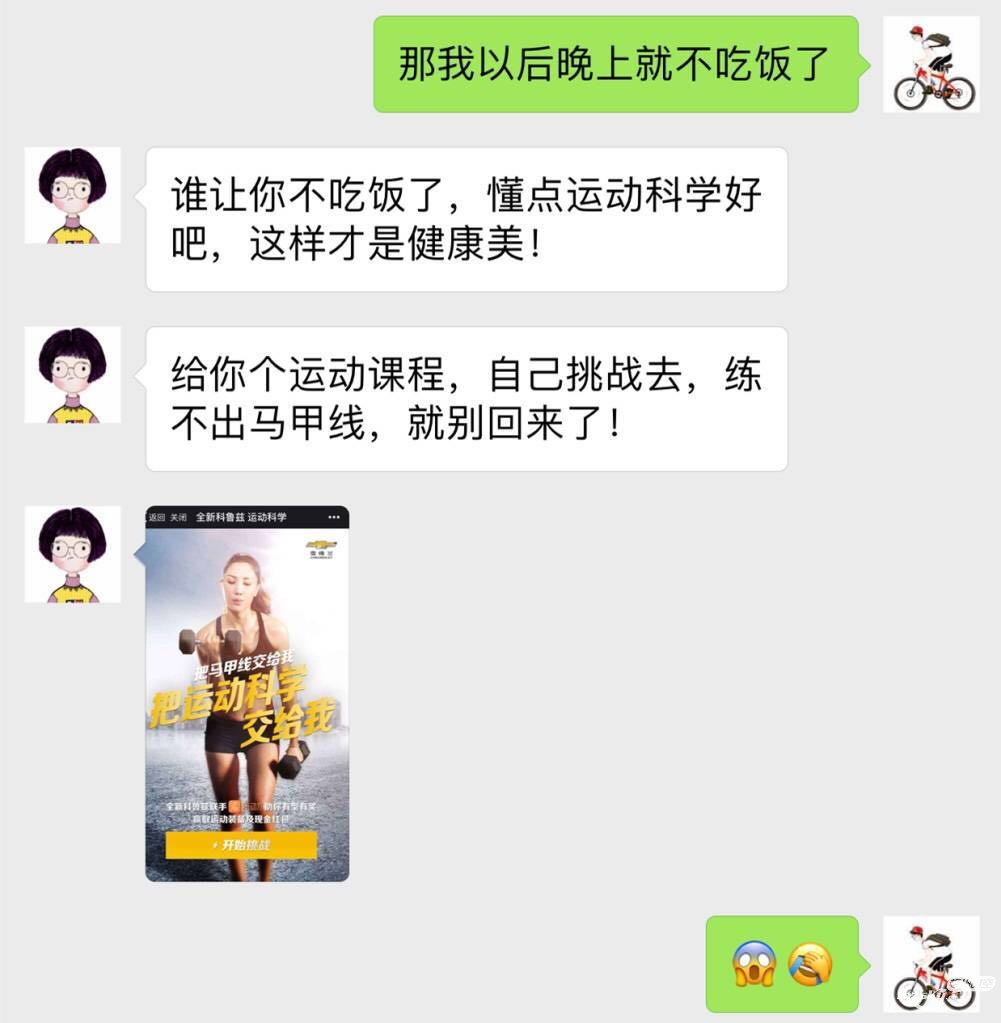Tap cyclist avatar next to 那我以后晚上就不吃饭了
The image size is (1001, 1023).
(x=931, y=64)
